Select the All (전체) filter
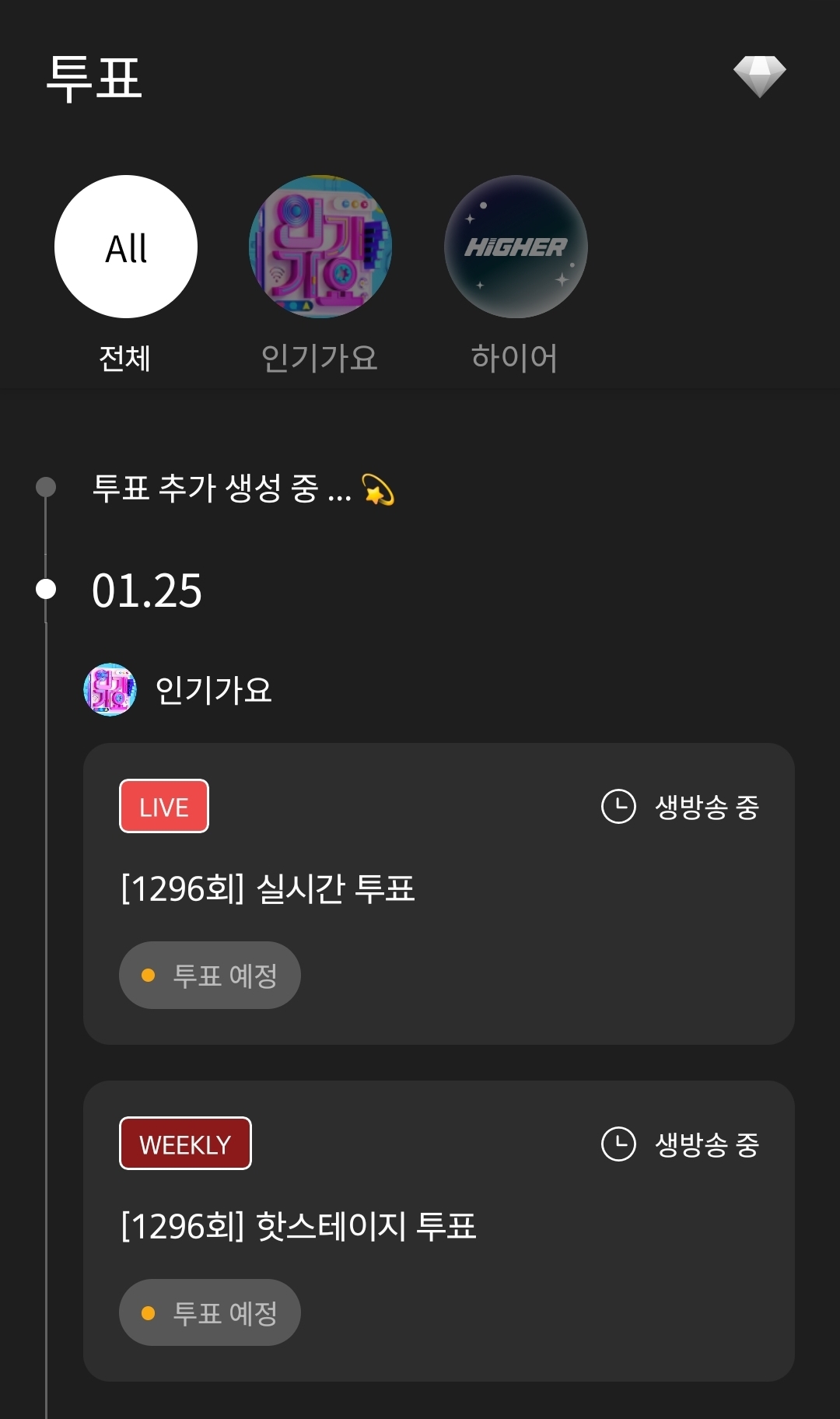Viewport: 840px width, 1419px height. [126, 247]
